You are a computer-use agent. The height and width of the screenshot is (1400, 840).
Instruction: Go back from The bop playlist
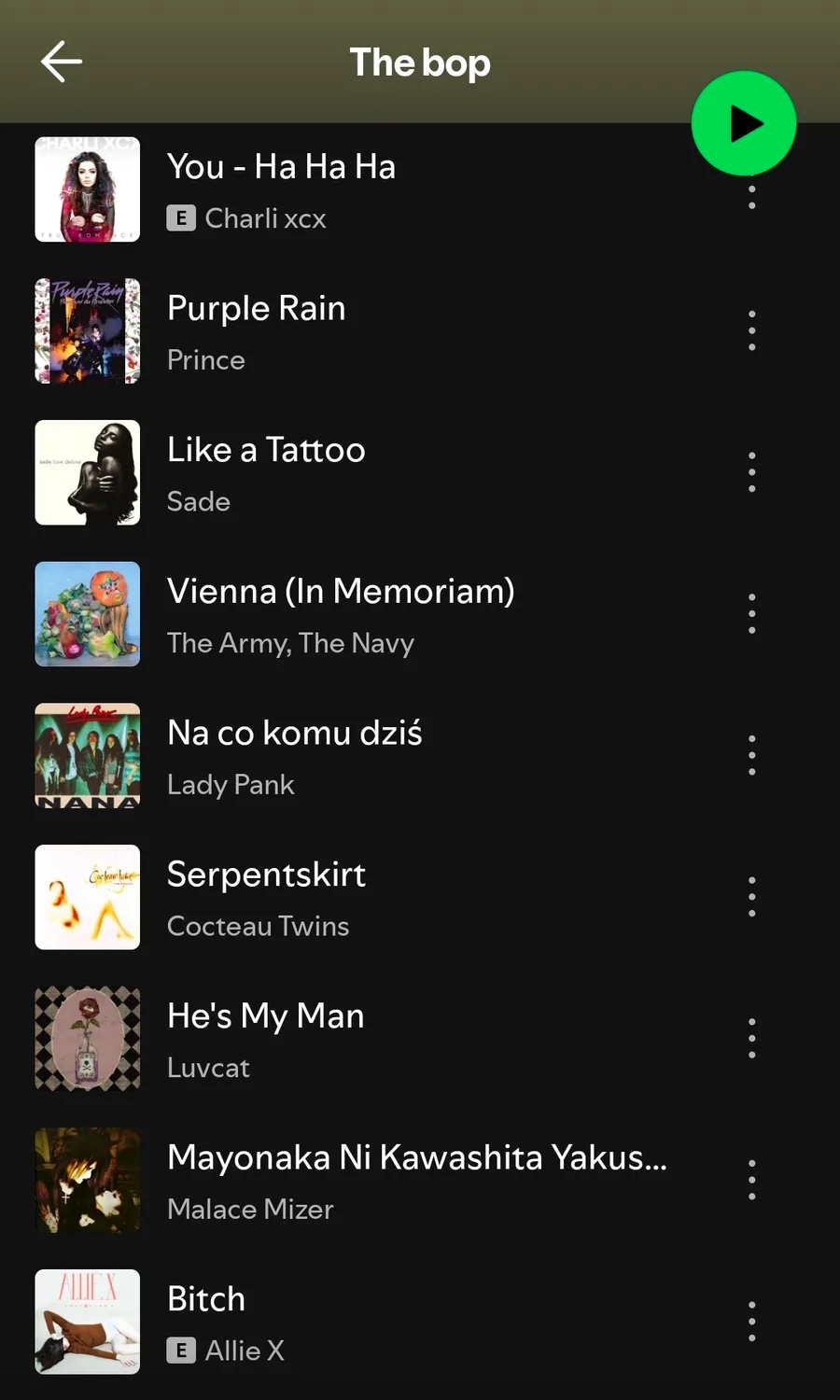(62, 62)
